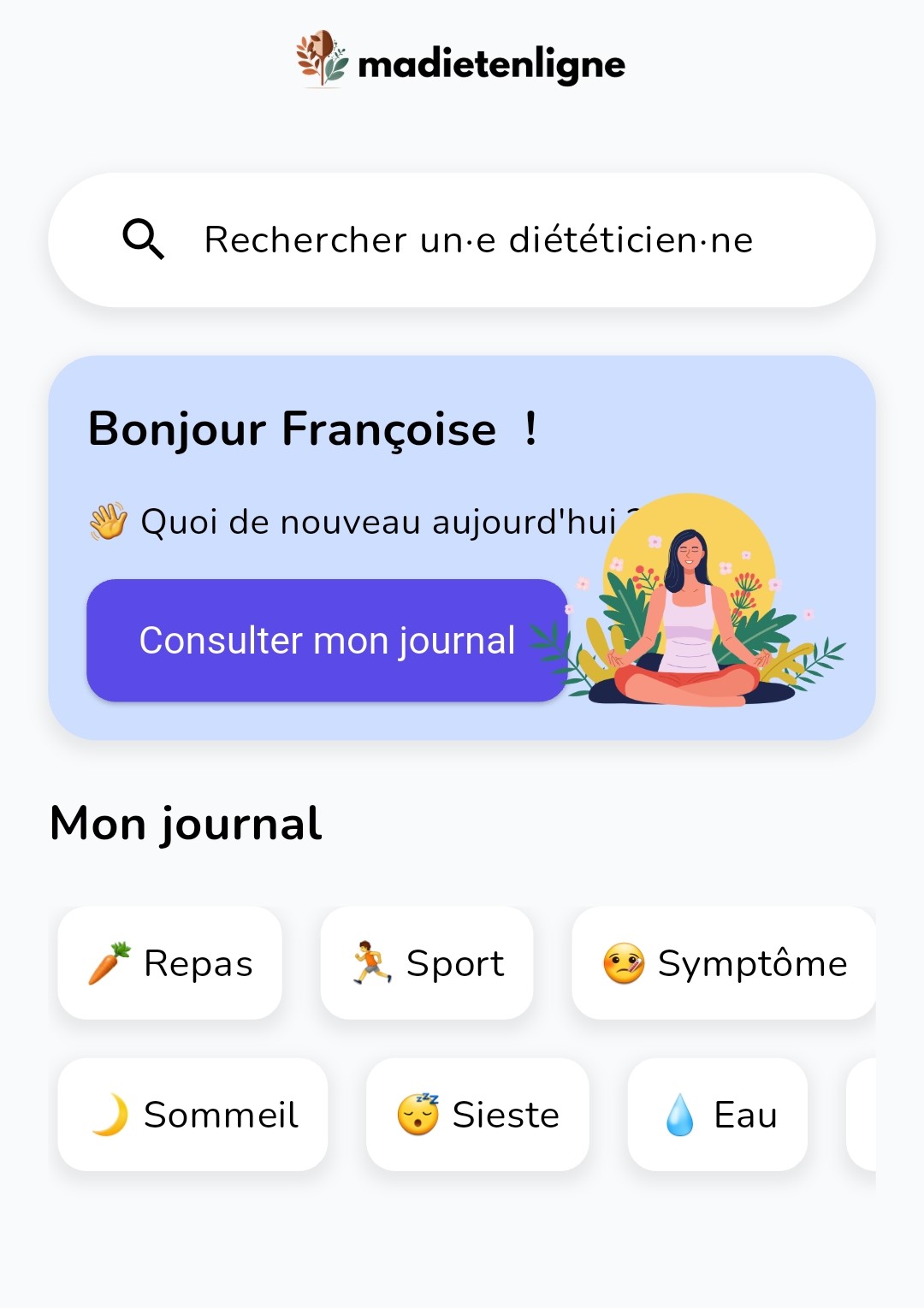The width and height of the screenshot is (924, 1308).
Task: Open the Sommeil journal chip
Action: click(192, 1115)
